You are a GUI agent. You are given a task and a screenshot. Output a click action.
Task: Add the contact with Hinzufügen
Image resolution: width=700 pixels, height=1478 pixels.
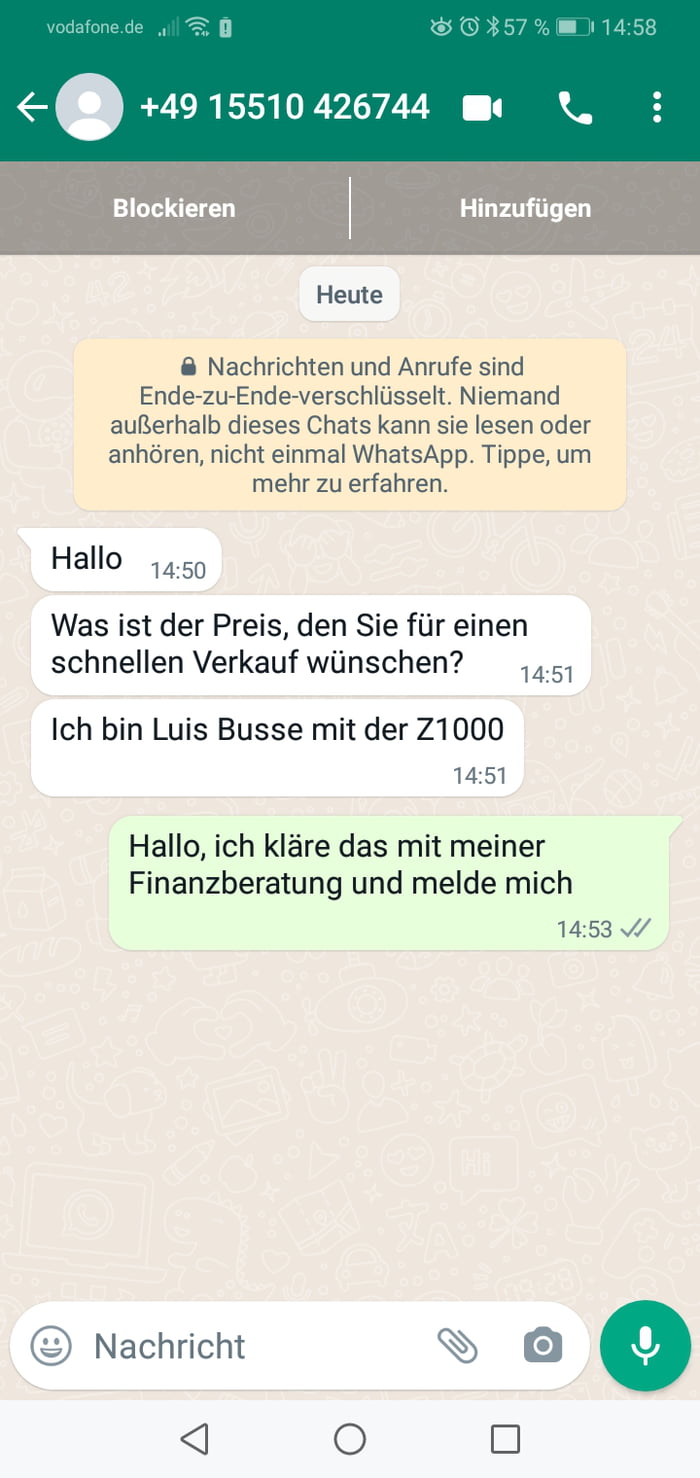click(x=525, y=208)
